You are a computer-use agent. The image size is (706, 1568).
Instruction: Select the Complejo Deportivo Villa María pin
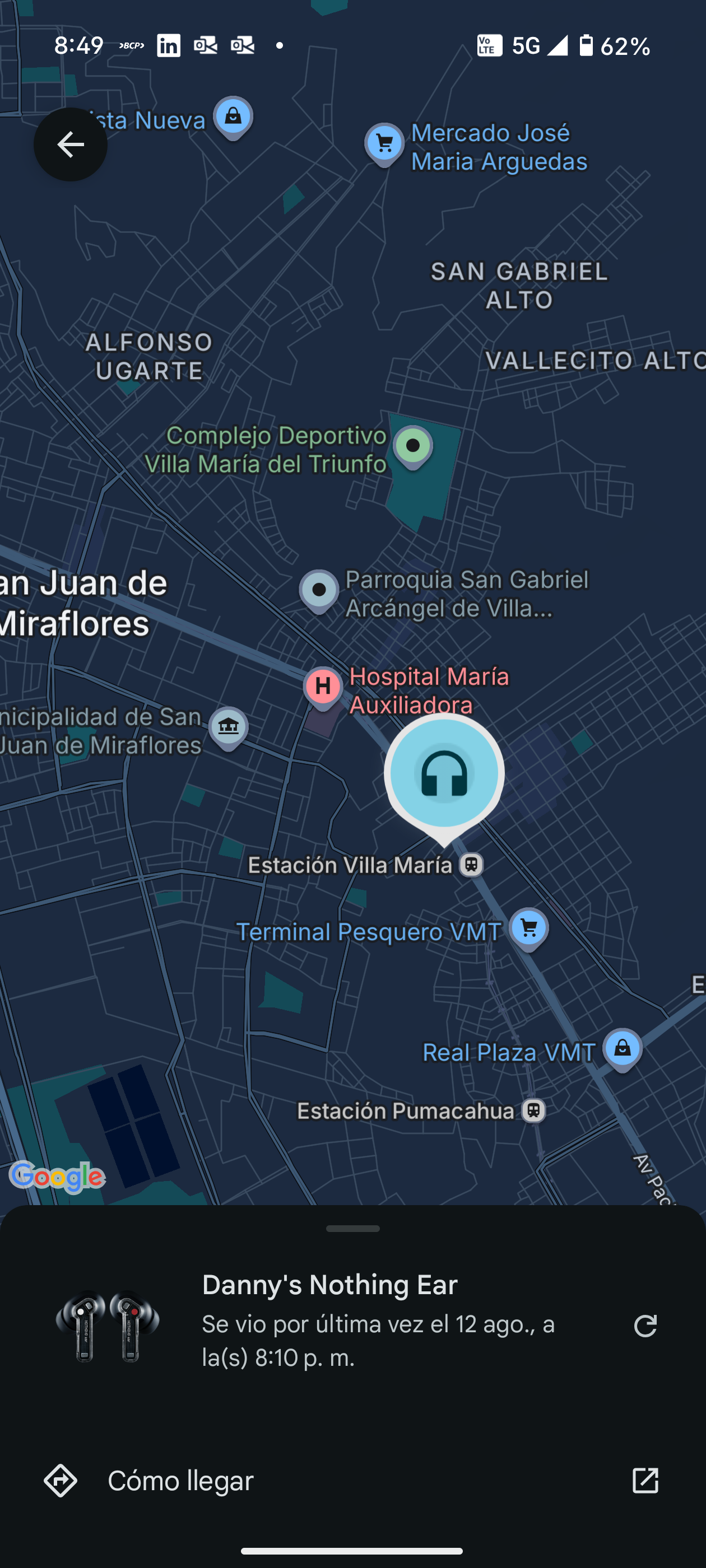click(413, 446)
